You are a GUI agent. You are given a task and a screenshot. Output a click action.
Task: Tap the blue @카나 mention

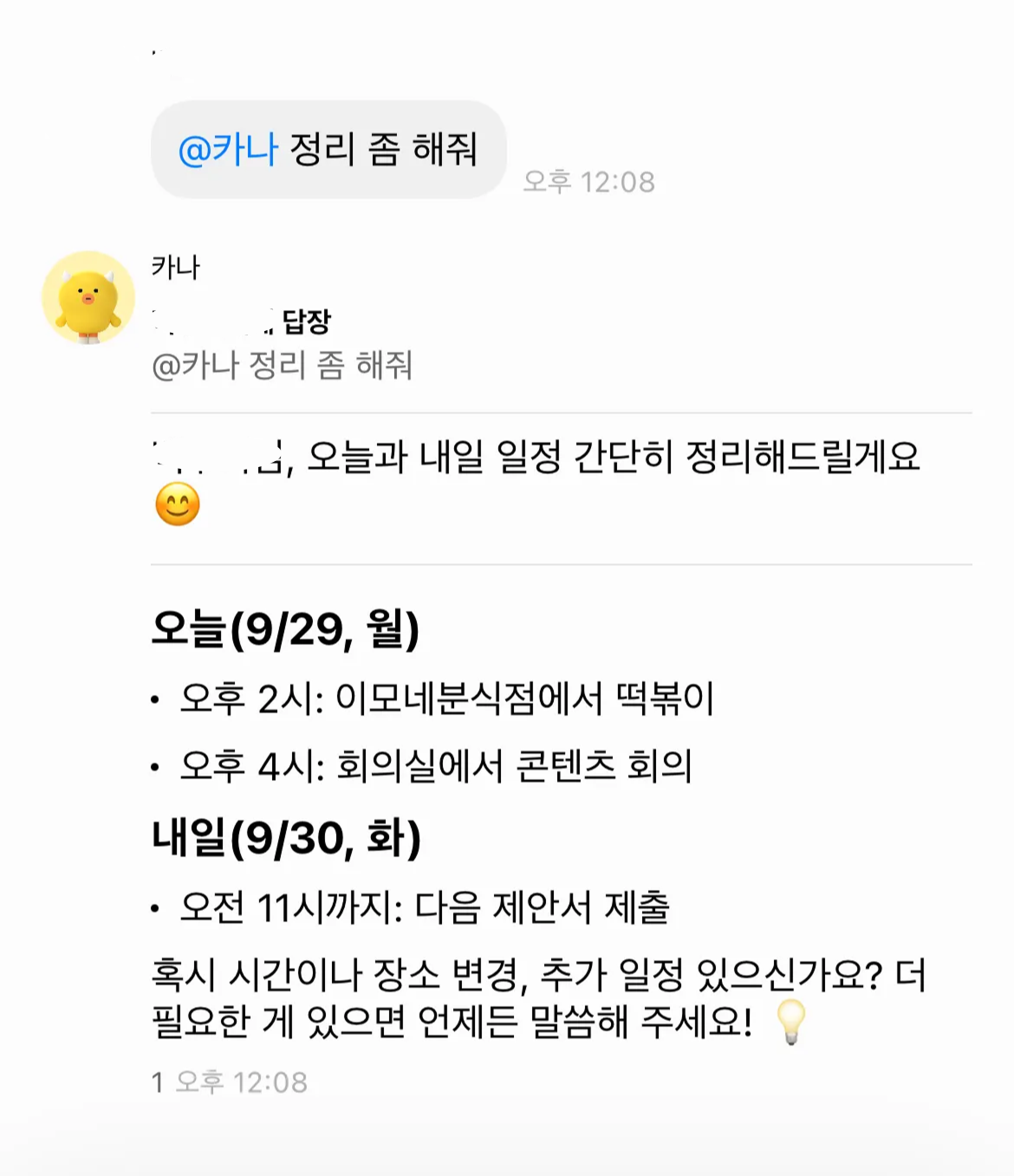click(x=228, y=149)
